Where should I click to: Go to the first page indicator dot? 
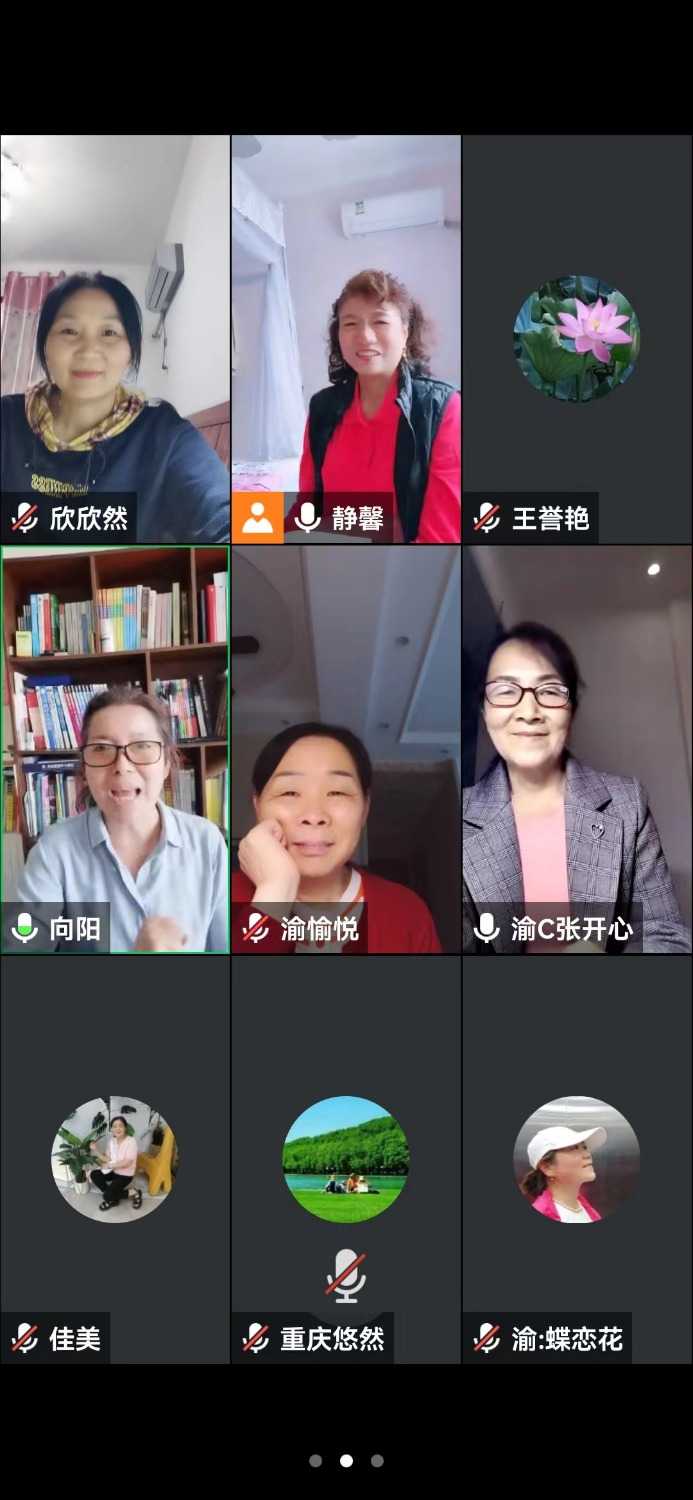tap(315, 1461)
